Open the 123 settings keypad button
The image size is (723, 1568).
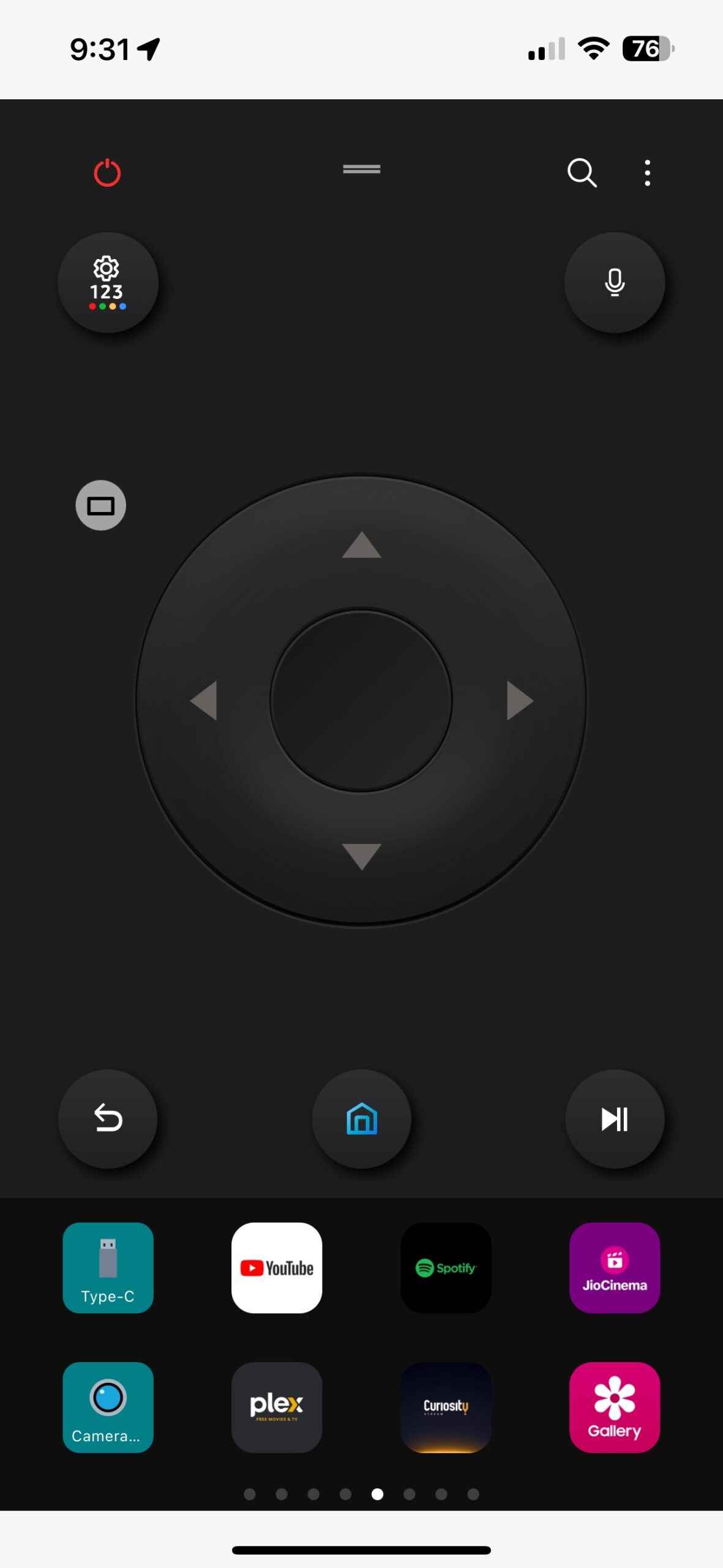click(x=108, y=283)
